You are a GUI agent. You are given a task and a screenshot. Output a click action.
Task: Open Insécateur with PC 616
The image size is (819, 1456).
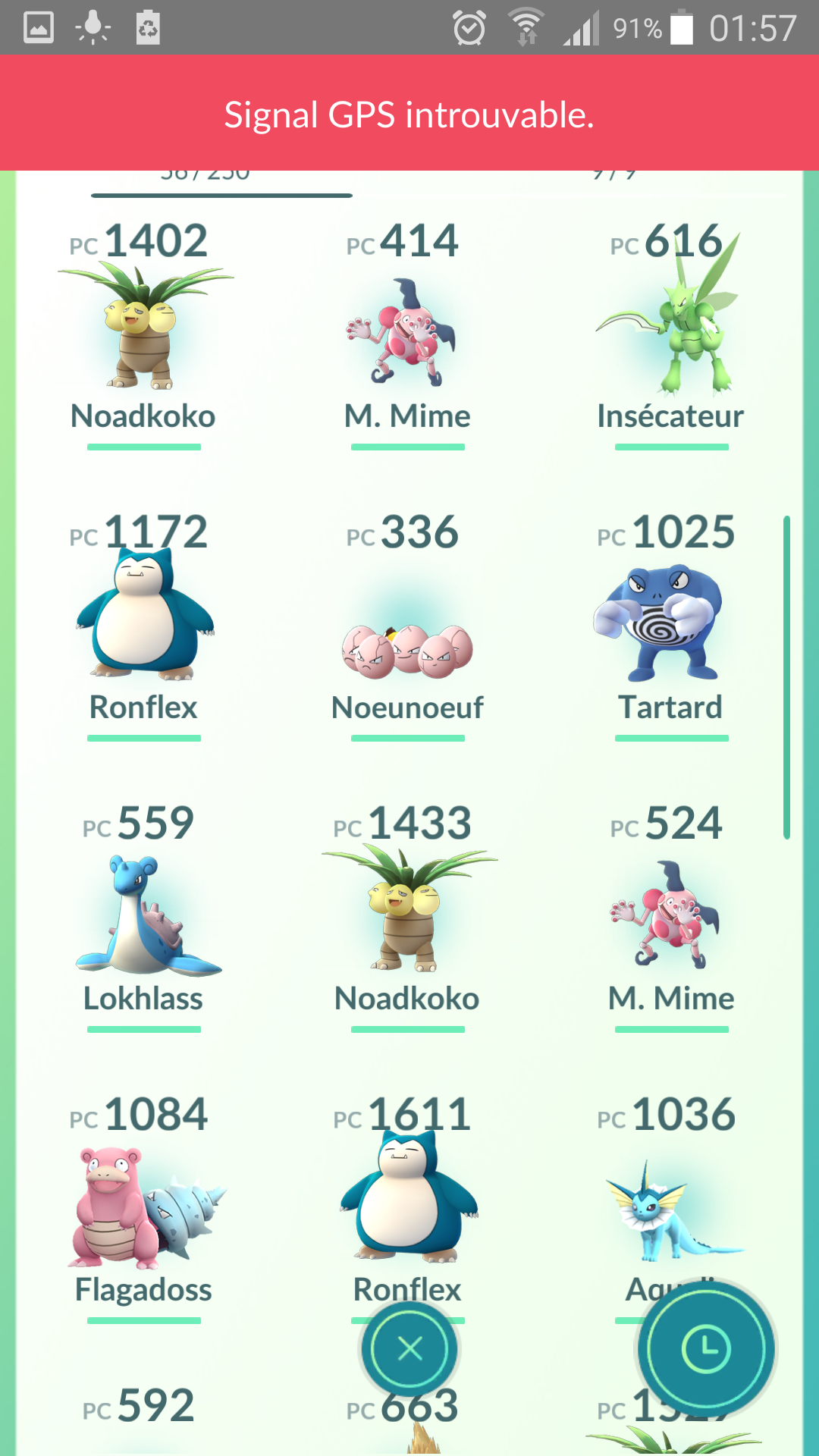coord(671,334)
